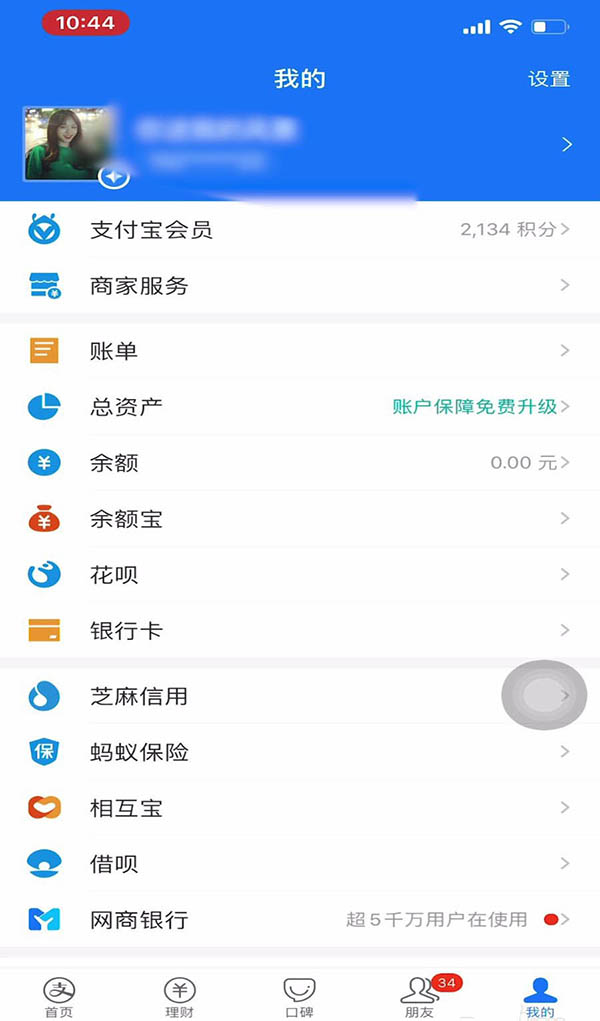Viewport: 600px width, 1021px height.
Task: Switch to the 理财 tab
Action: [x=179, y=996]
